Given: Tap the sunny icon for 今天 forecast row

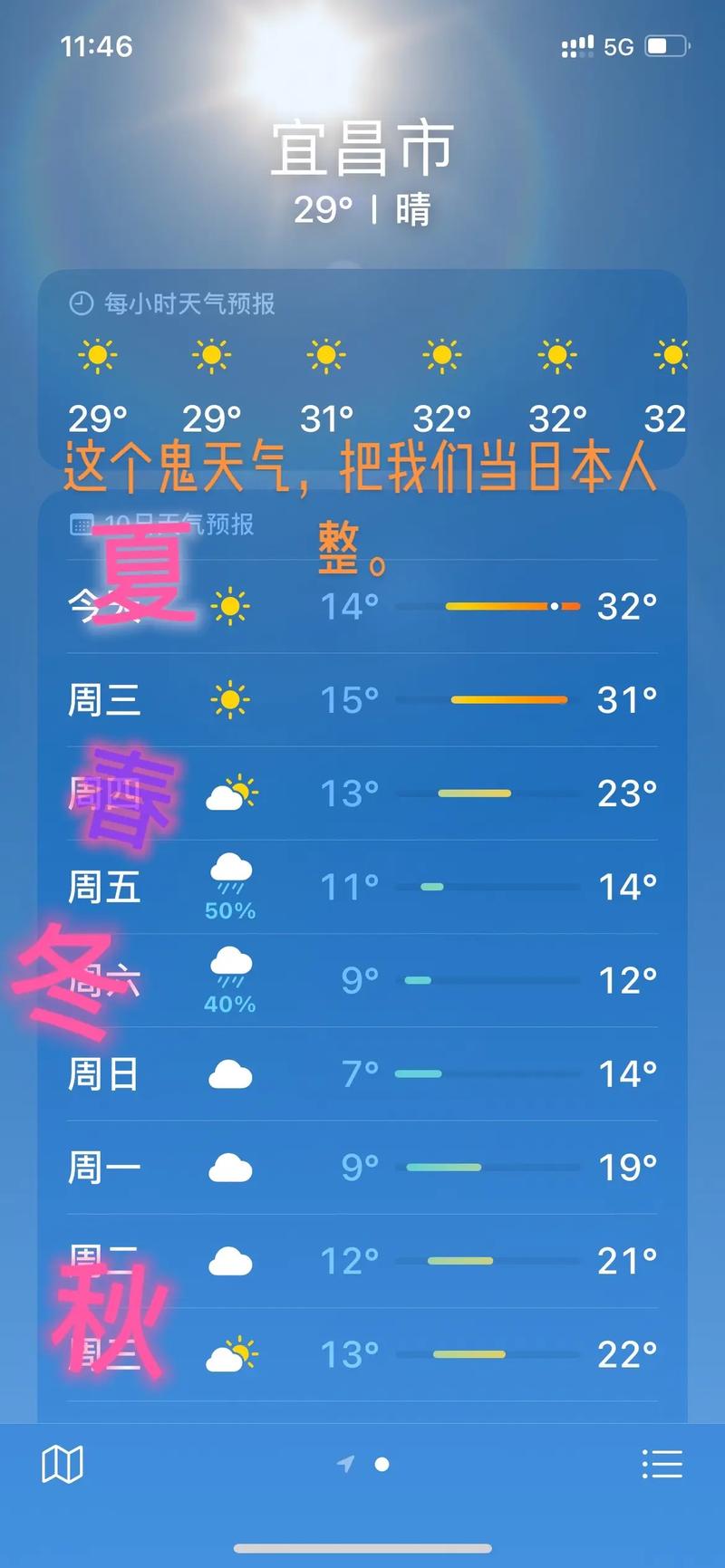Looking at the screenshot, I should (229, 605).
